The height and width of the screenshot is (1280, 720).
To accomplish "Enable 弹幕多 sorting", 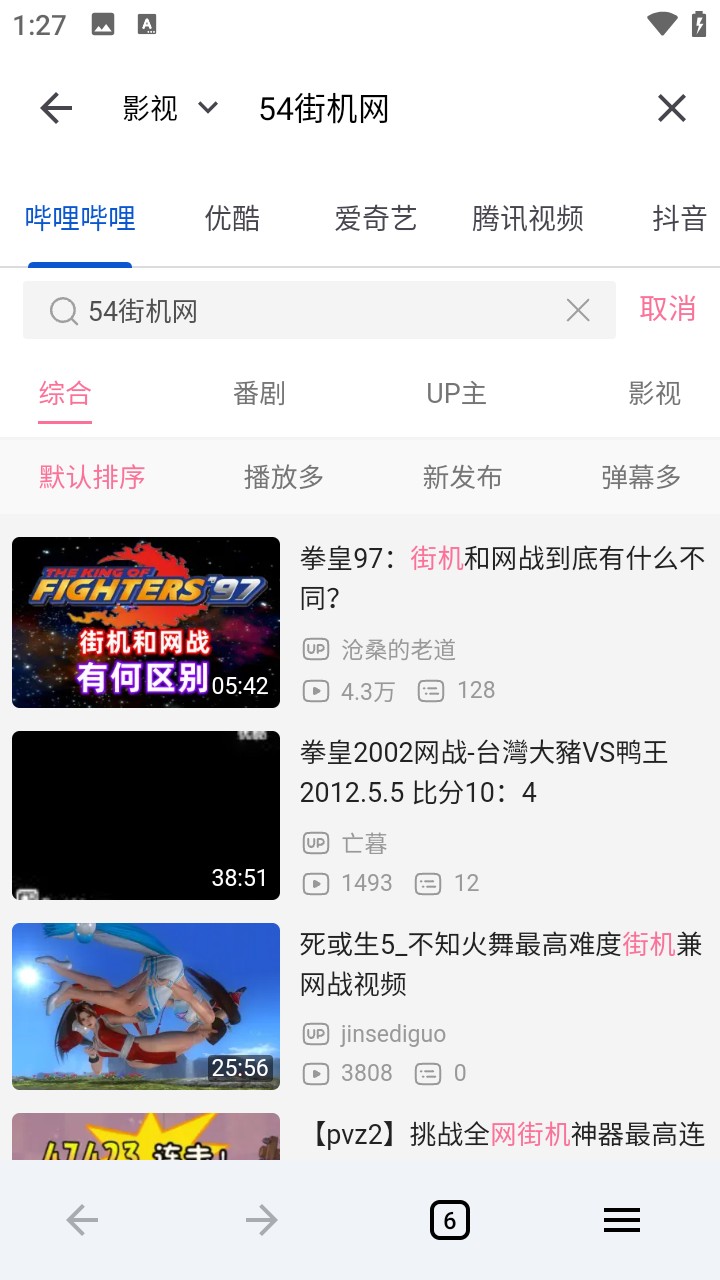I will click(638, 478).
